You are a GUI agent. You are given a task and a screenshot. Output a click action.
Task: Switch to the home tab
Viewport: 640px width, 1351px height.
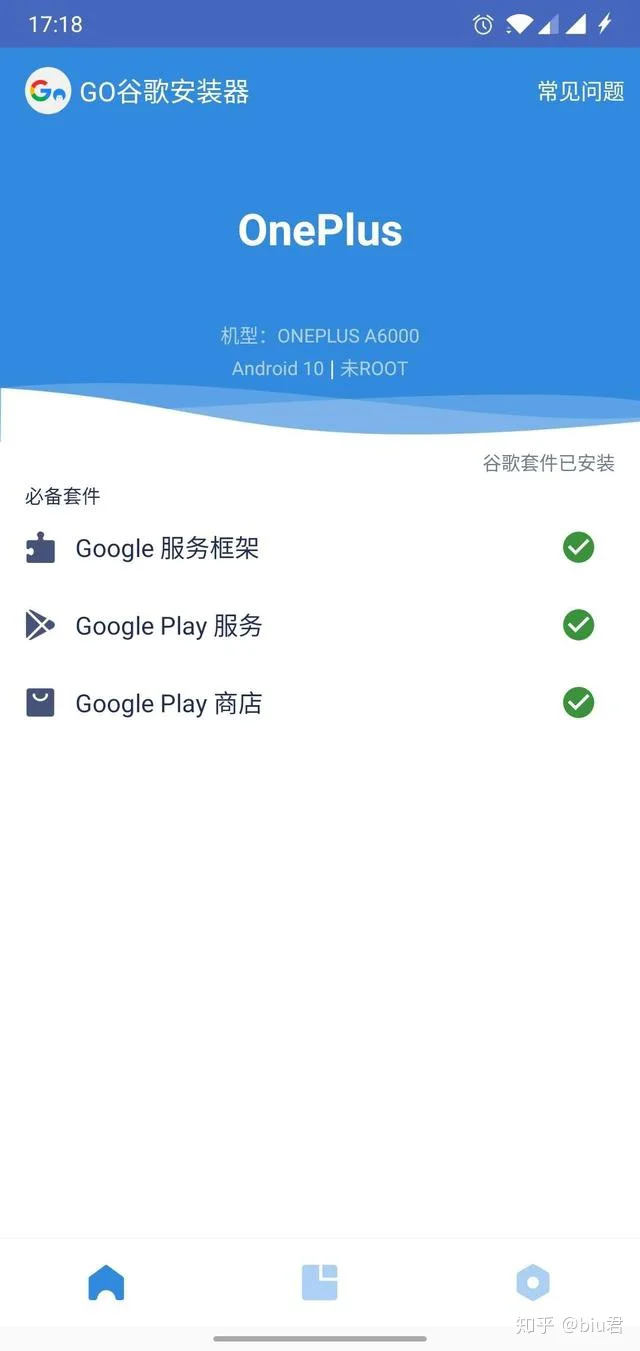[106, 1282]
